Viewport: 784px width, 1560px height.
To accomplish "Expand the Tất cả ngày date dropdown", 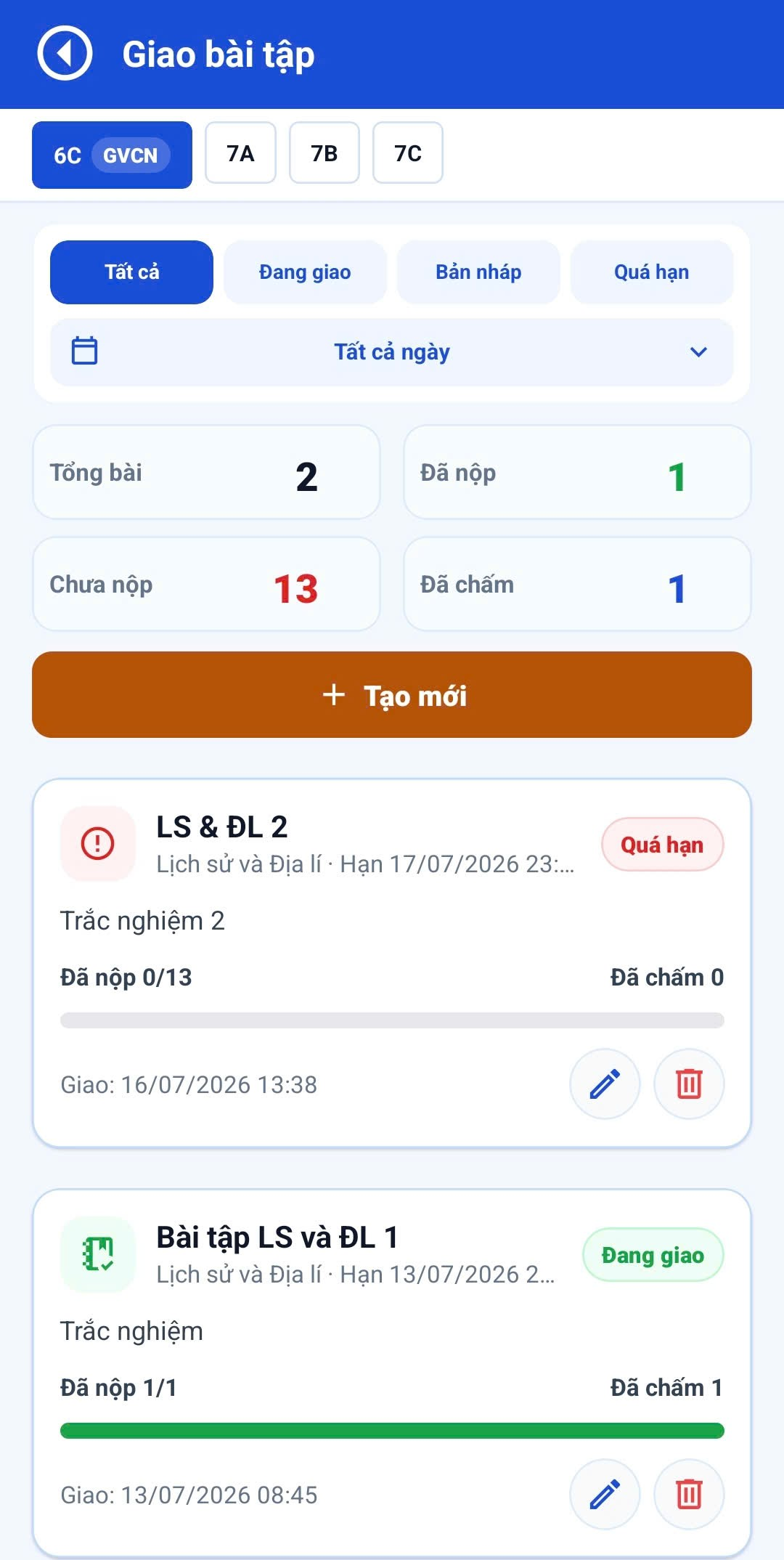I will click(392, 352).
